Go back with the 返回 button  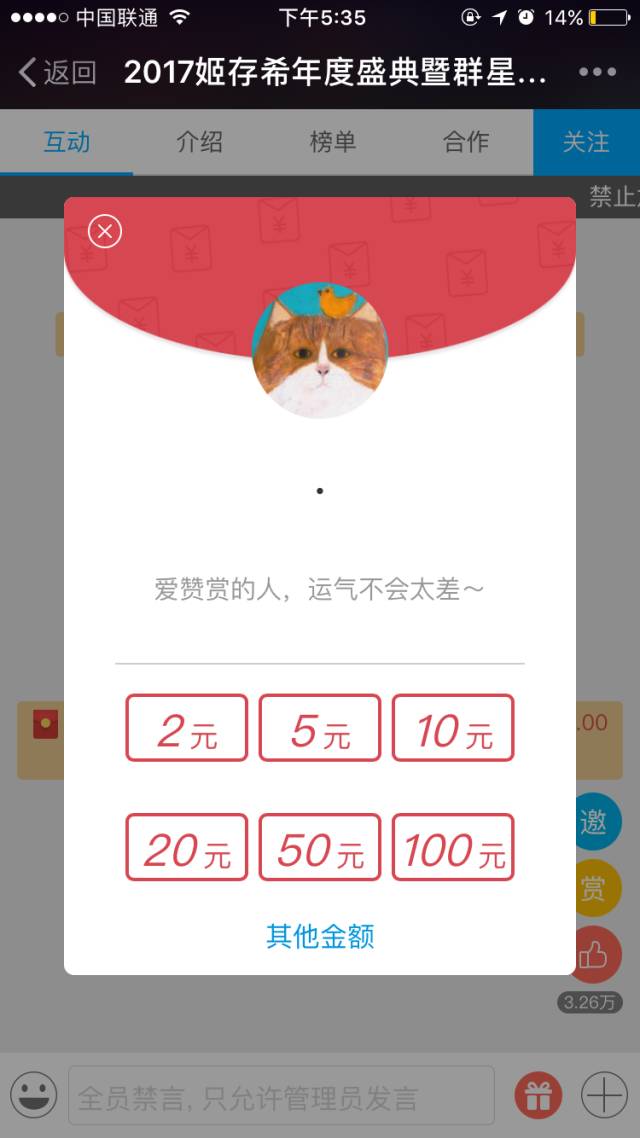coord(57,72)
